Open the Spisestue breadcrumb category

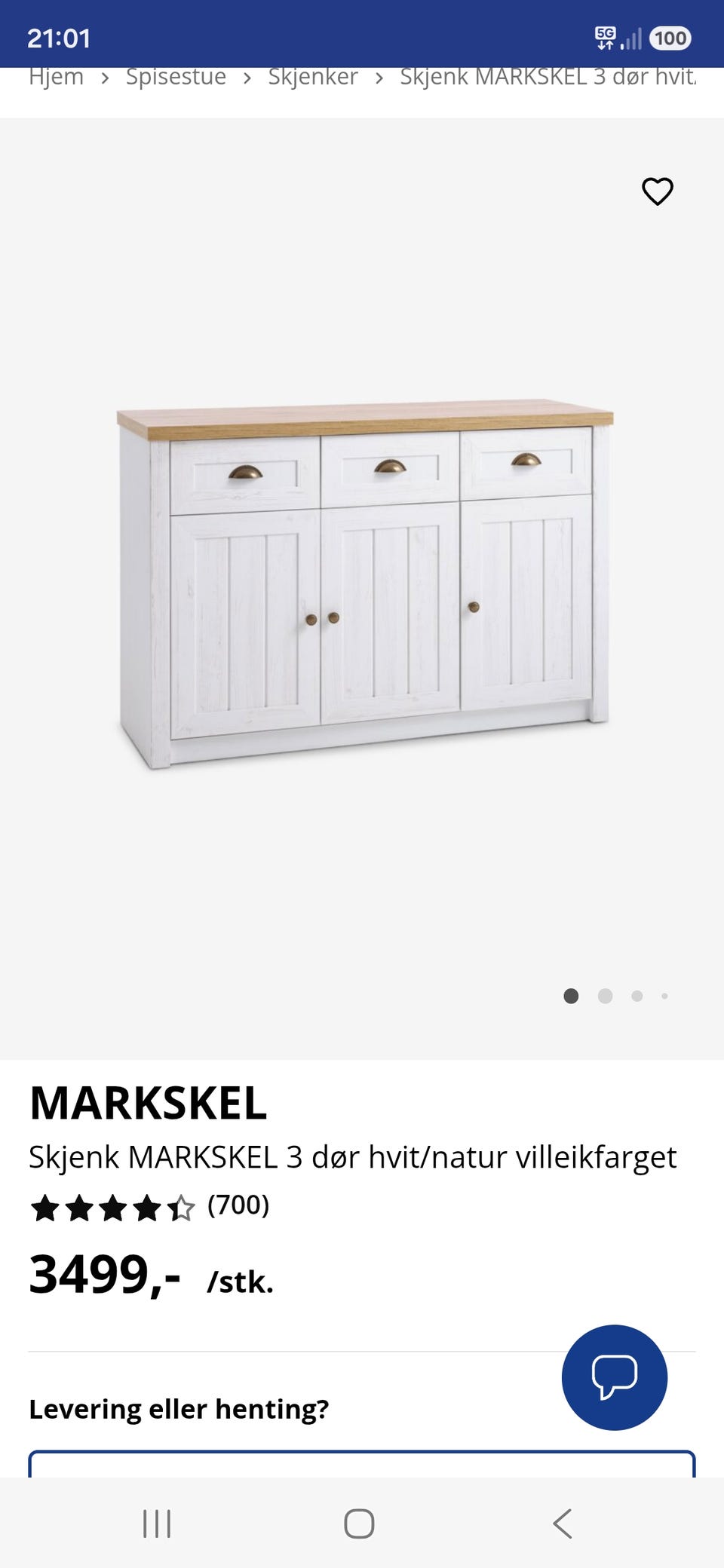[176, 77]
